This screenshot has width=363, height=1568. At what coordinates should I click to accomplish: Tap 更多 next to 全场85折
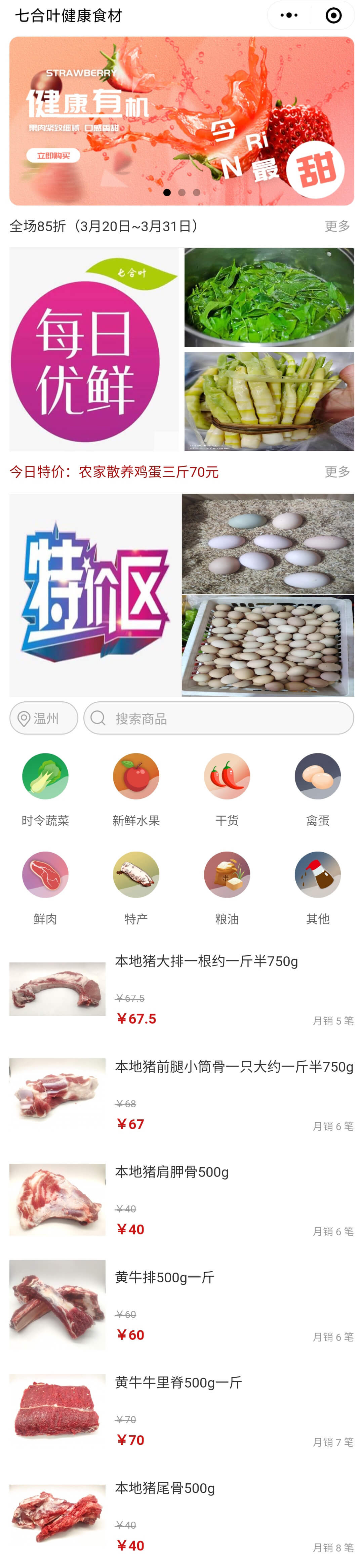pyautogui.click(x=337, y=226)
